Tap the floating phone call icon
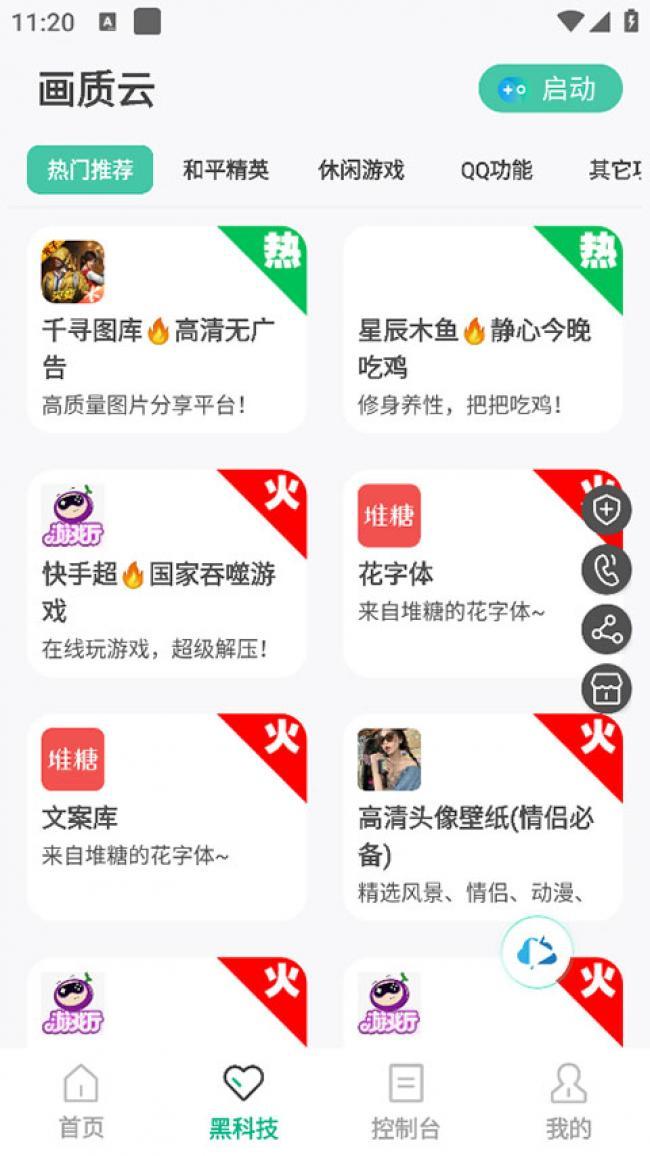 tap(606, 570)
